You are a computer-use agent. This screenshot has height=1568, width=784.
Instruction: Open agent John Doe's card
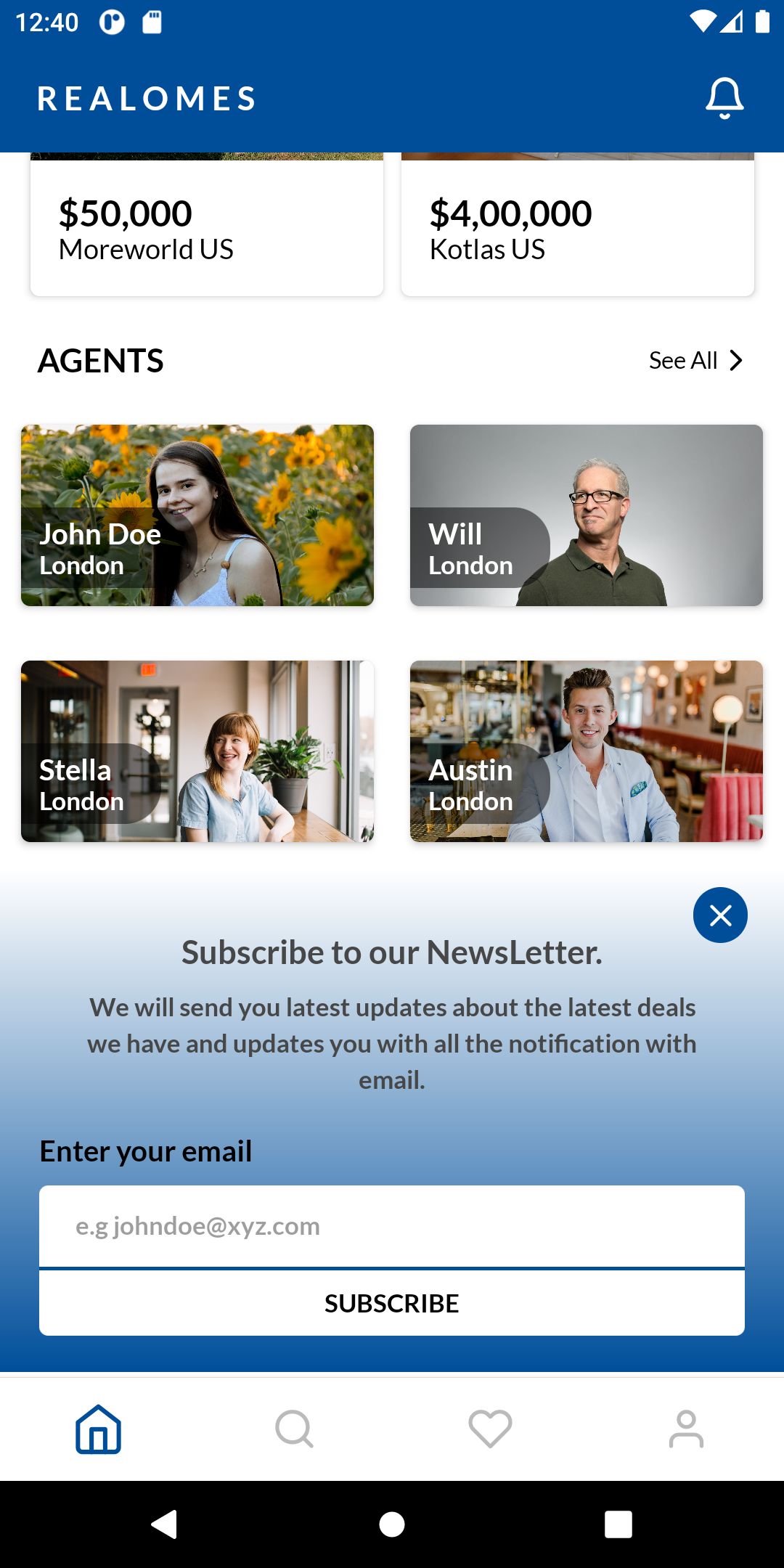(x=197, y=515)
